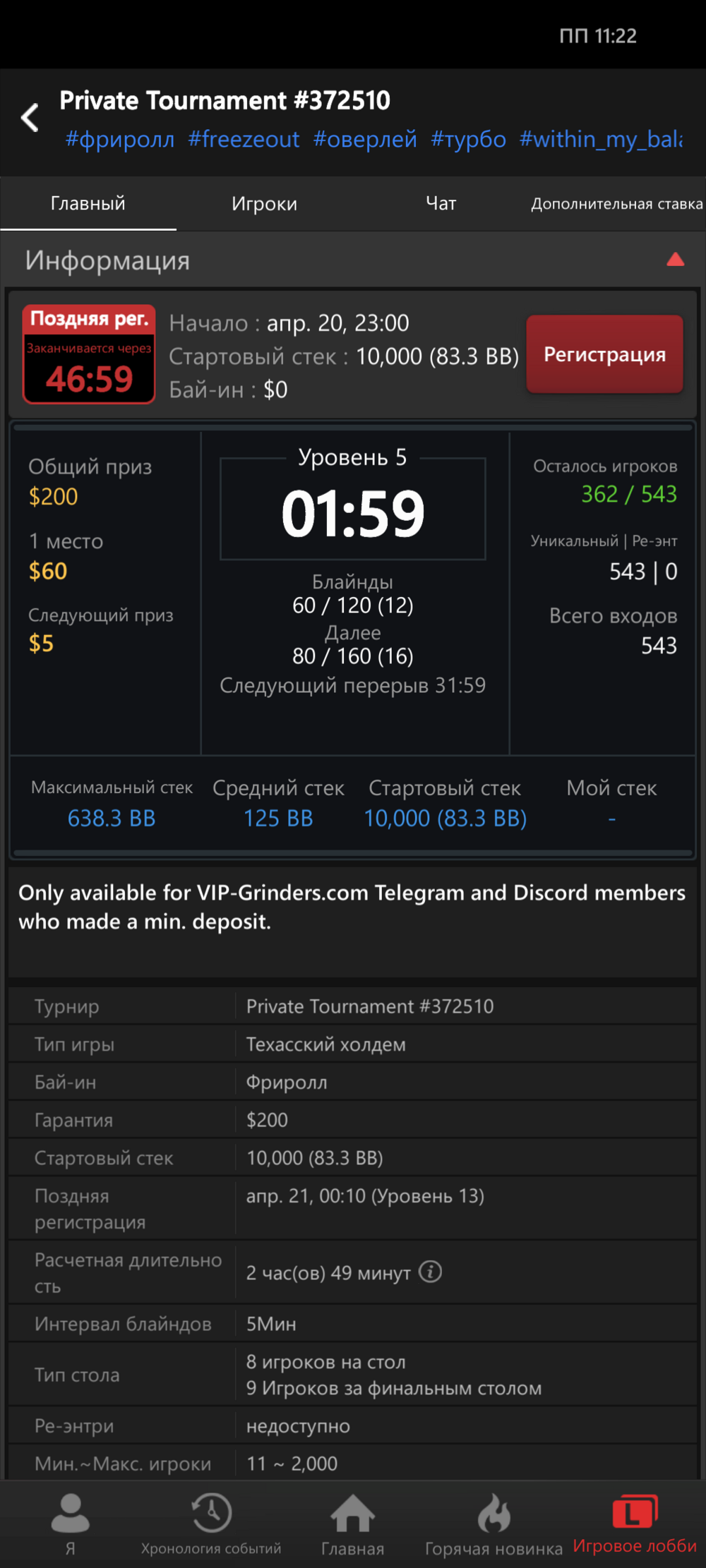Switch to the Чат tab
The image size is (706, 1568).
point(441,204)
